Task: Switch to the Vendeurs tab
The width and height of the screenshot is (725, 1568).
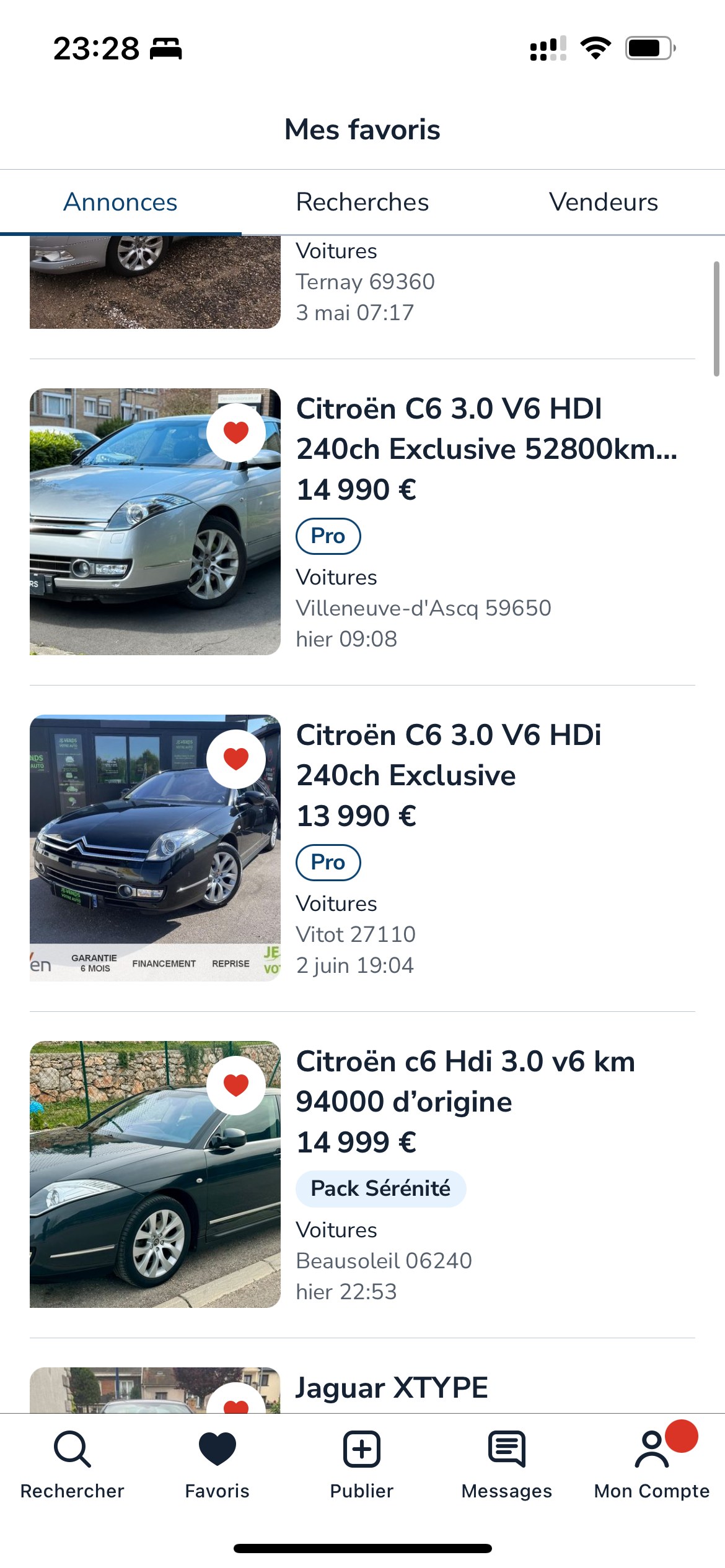Action: coord(604,203)
